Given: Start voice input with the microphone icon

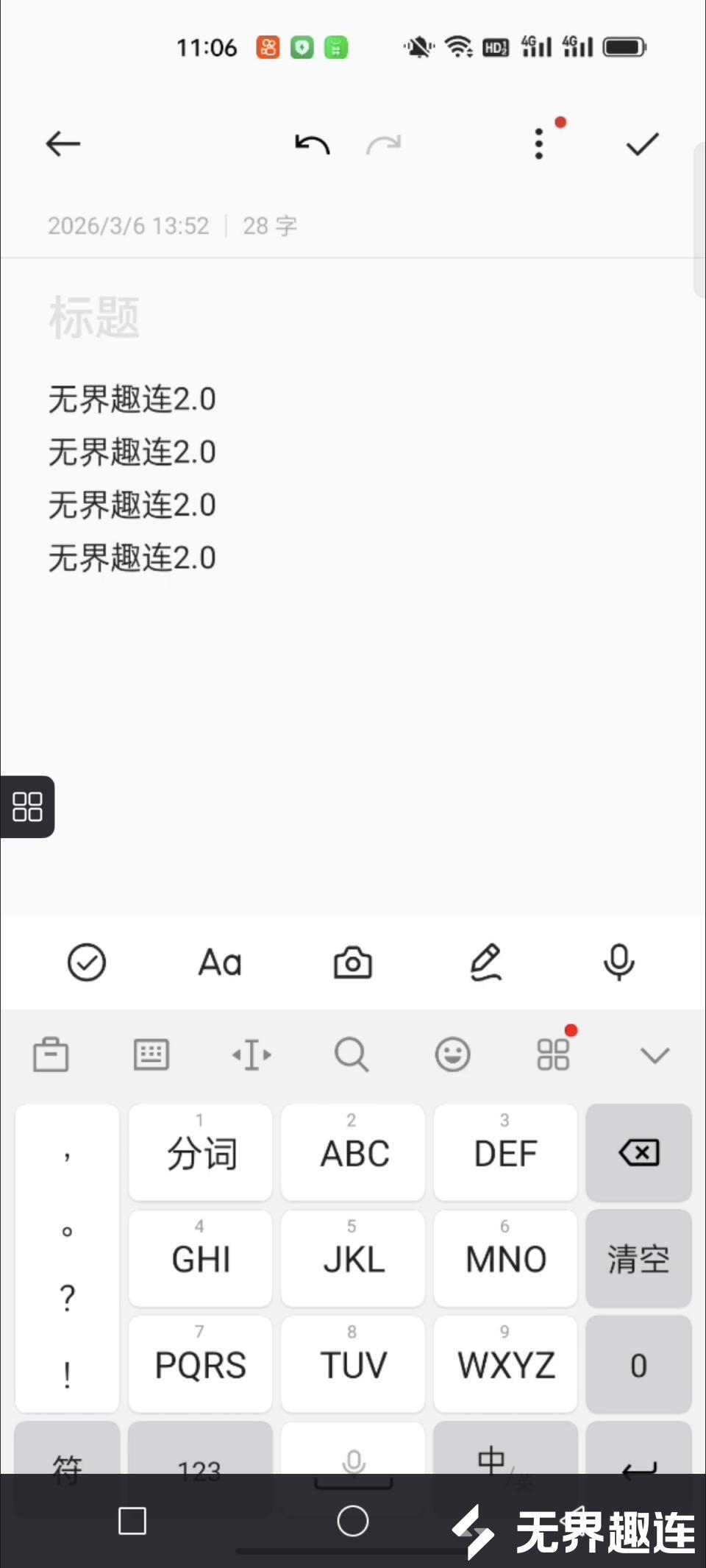Looking at the screenshot, I should point(618,962).
